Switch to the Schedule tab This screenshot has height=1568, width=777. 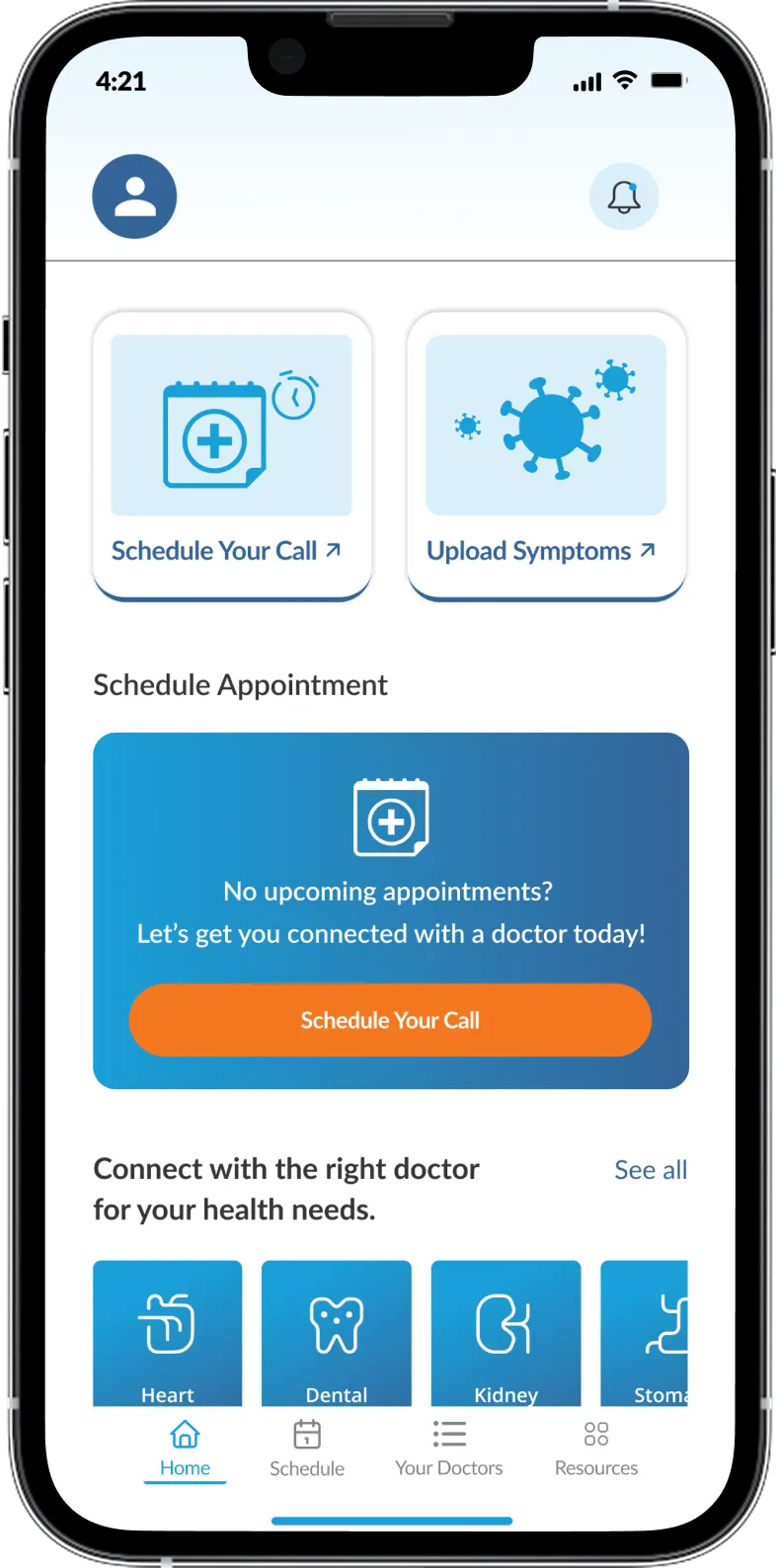click(307, 1449)
